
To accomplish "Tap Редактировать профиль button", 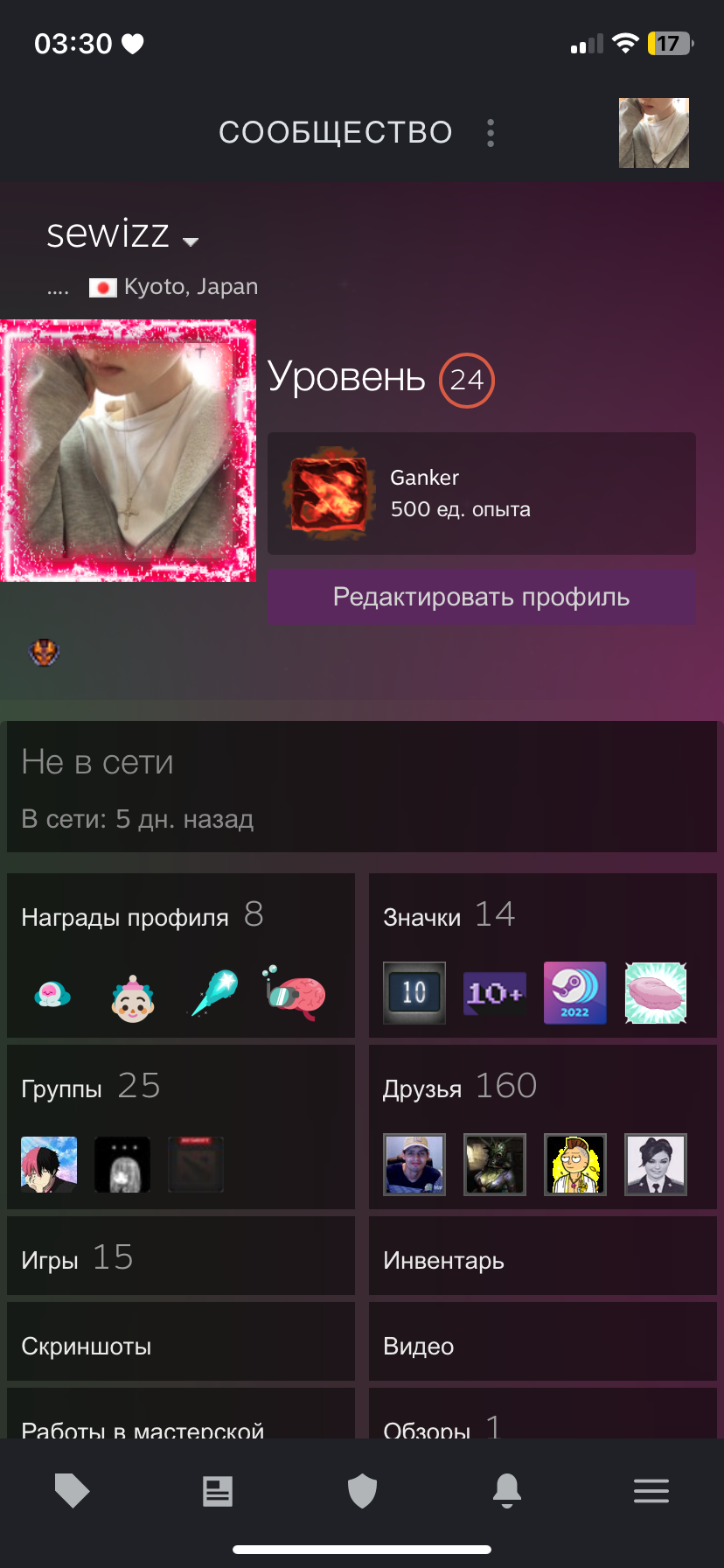I will [482, 597].
